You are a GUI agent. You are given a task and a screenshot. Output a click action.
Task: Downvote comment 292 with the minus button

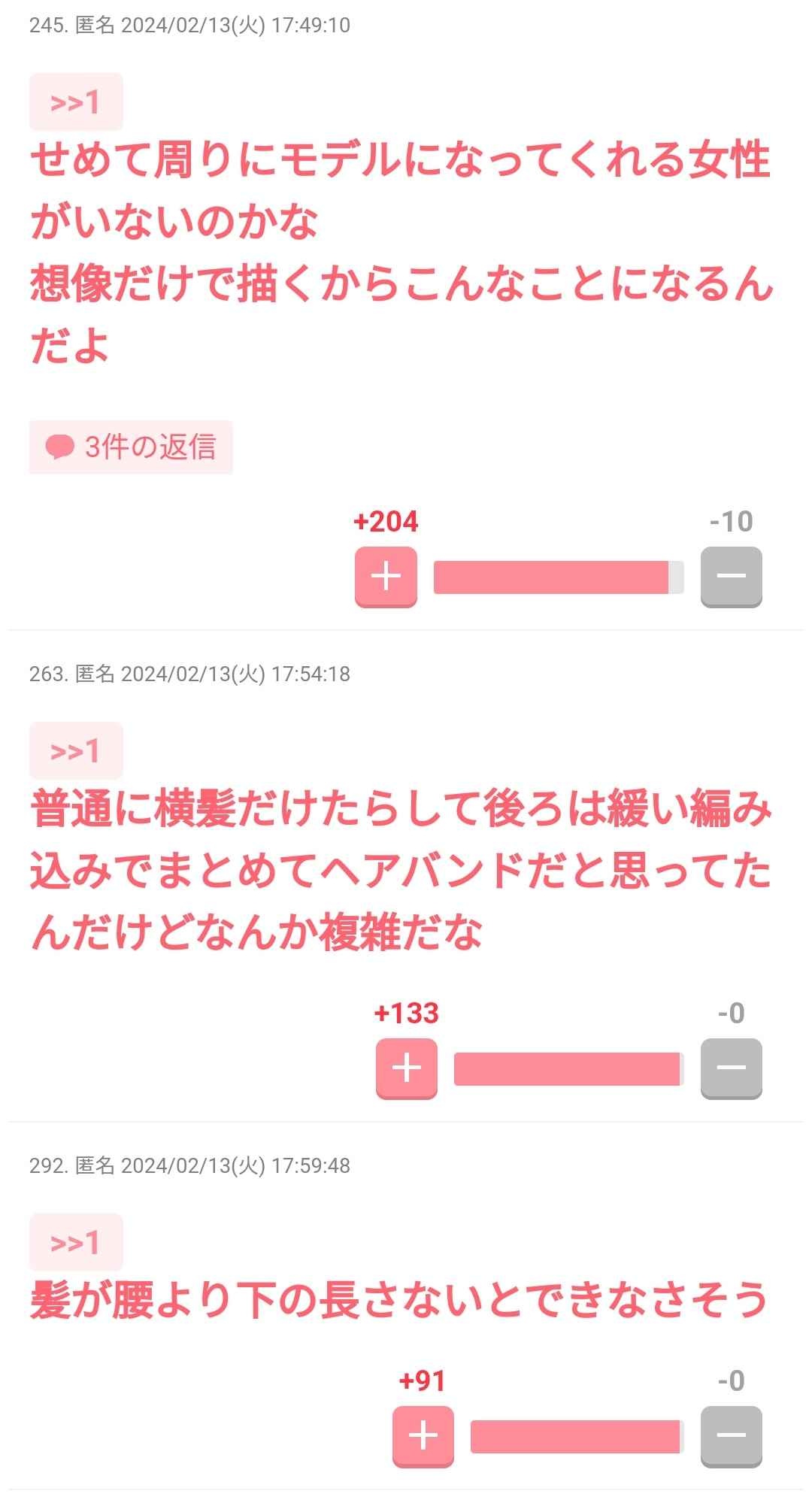(x=731, y=1436)
